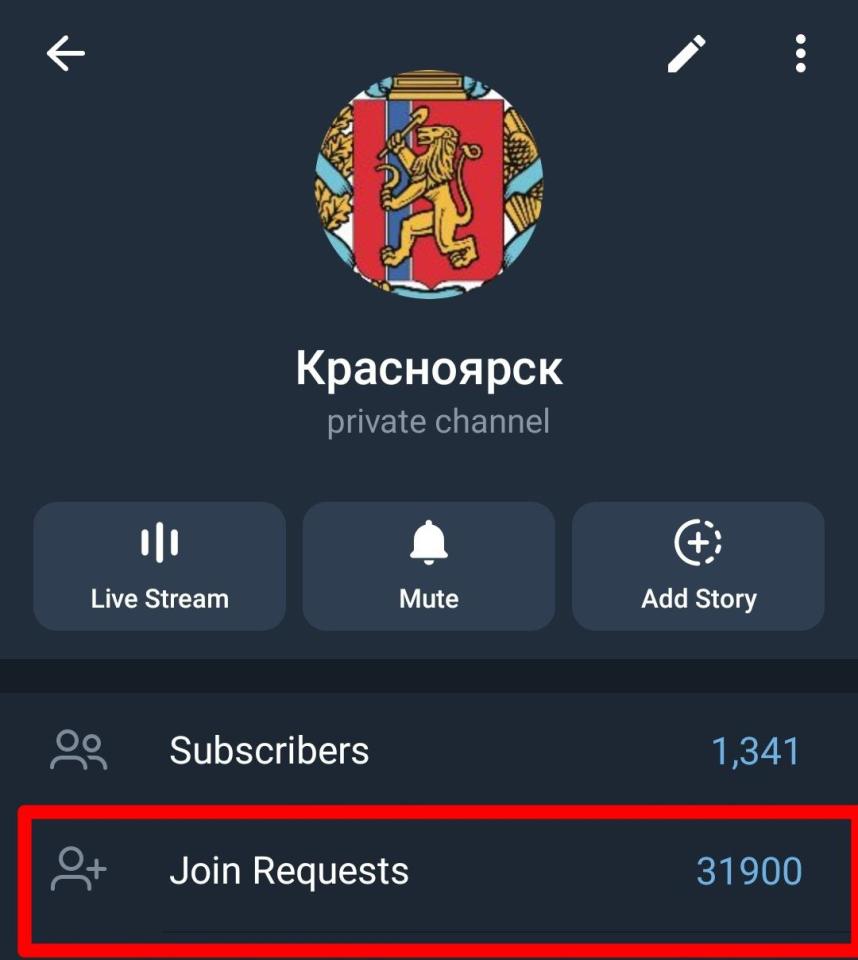Screen dimensions: 858x960
Task: Add a Story to the channel
Action: click(x=697, y=566)
